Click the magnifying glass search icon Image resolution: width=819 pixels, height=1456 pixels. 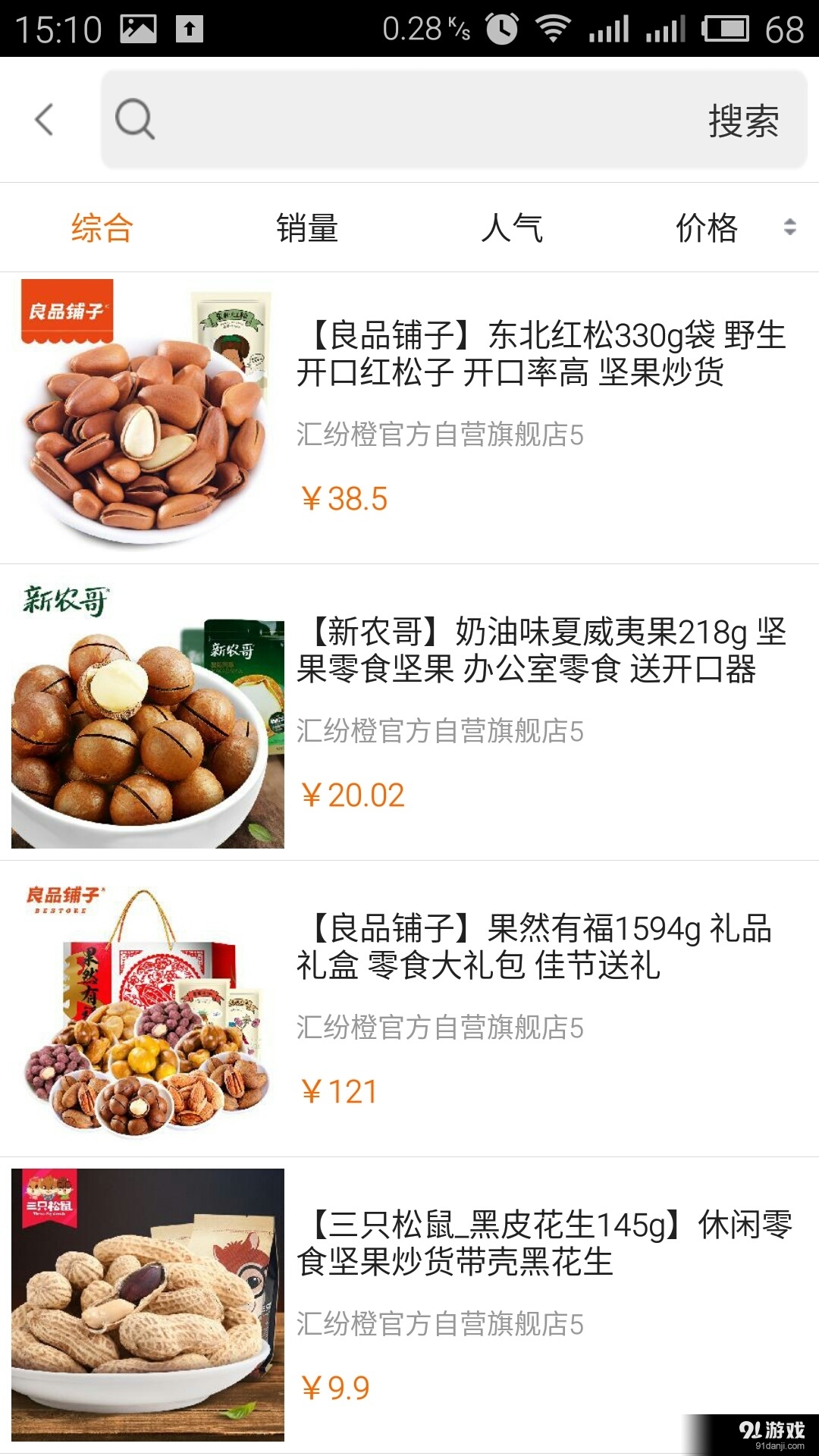pyautogui.click(x=136, y=119)
